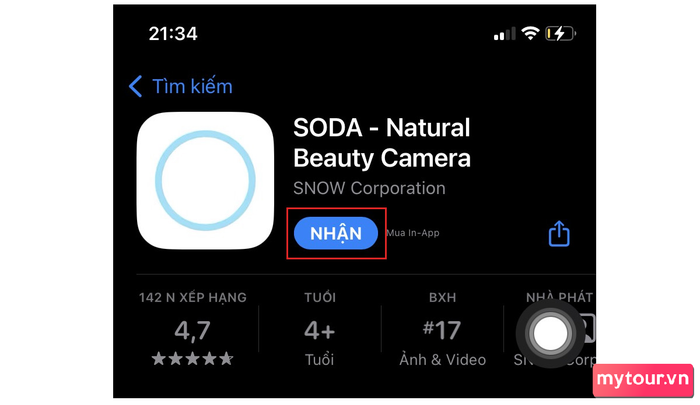Tap NHẬN to download SODA

(x=335, y=234)
